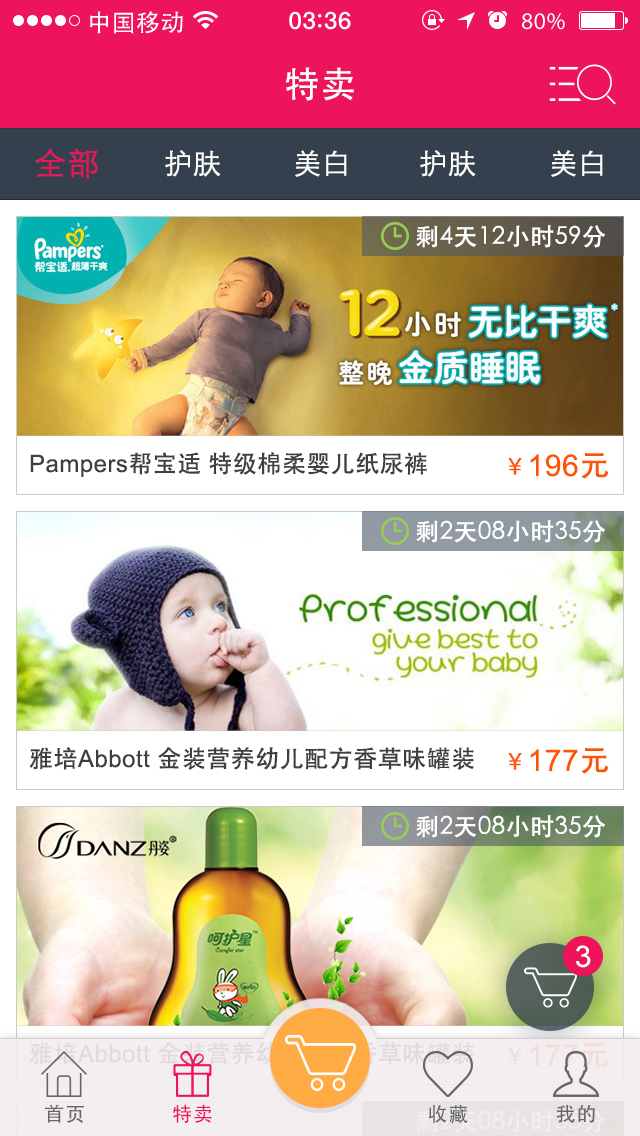Open the 收藏 favorites tab
This screenshot has width=640, height=1136.
[x=447, y=1088]
